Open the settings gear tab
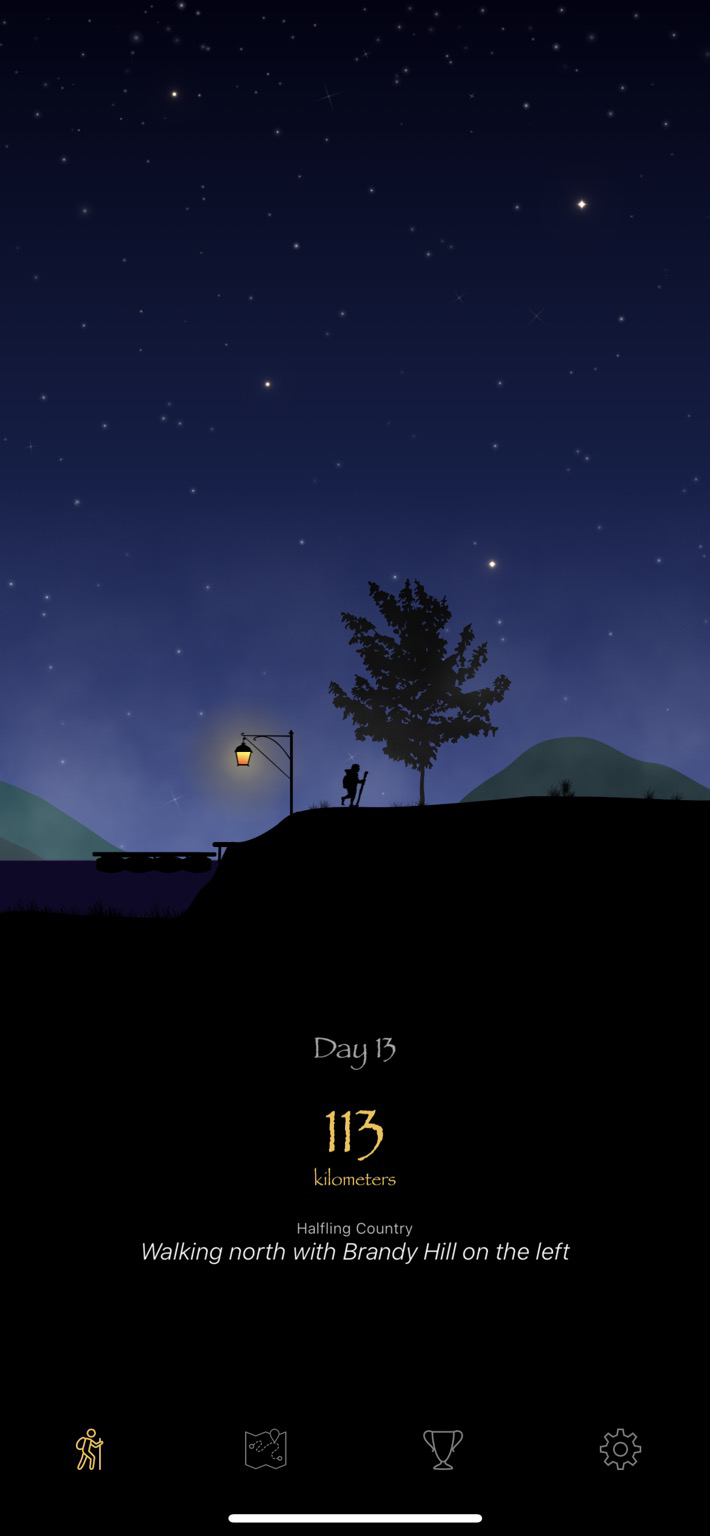 click(x=620, y=1448)
